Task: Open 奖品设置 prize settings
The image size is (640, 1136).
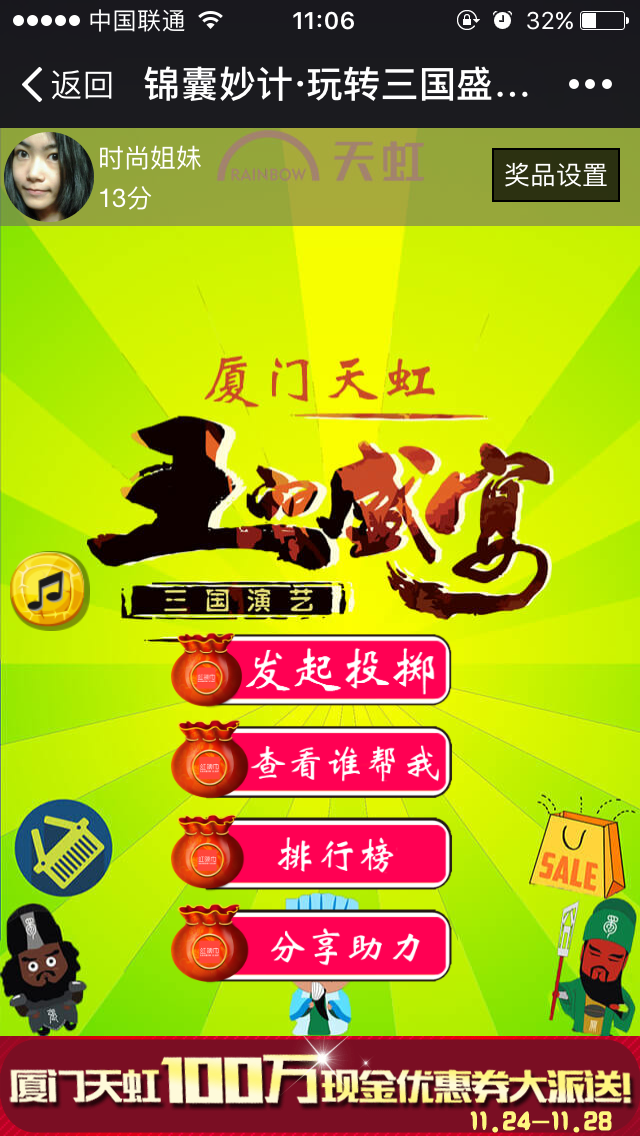Action: click(x=555, y=175)
